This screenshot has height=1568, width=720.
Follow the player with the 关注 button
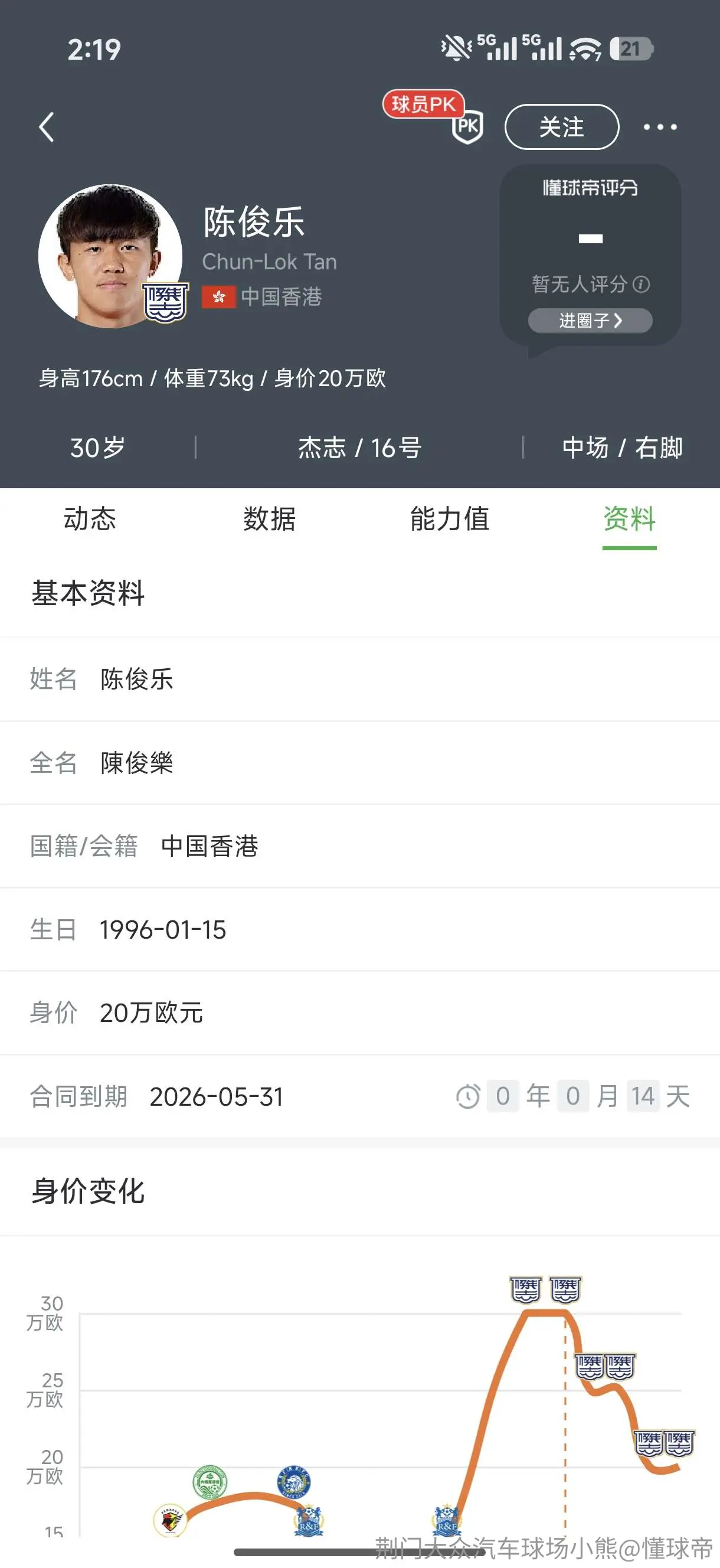click(562, 126)
